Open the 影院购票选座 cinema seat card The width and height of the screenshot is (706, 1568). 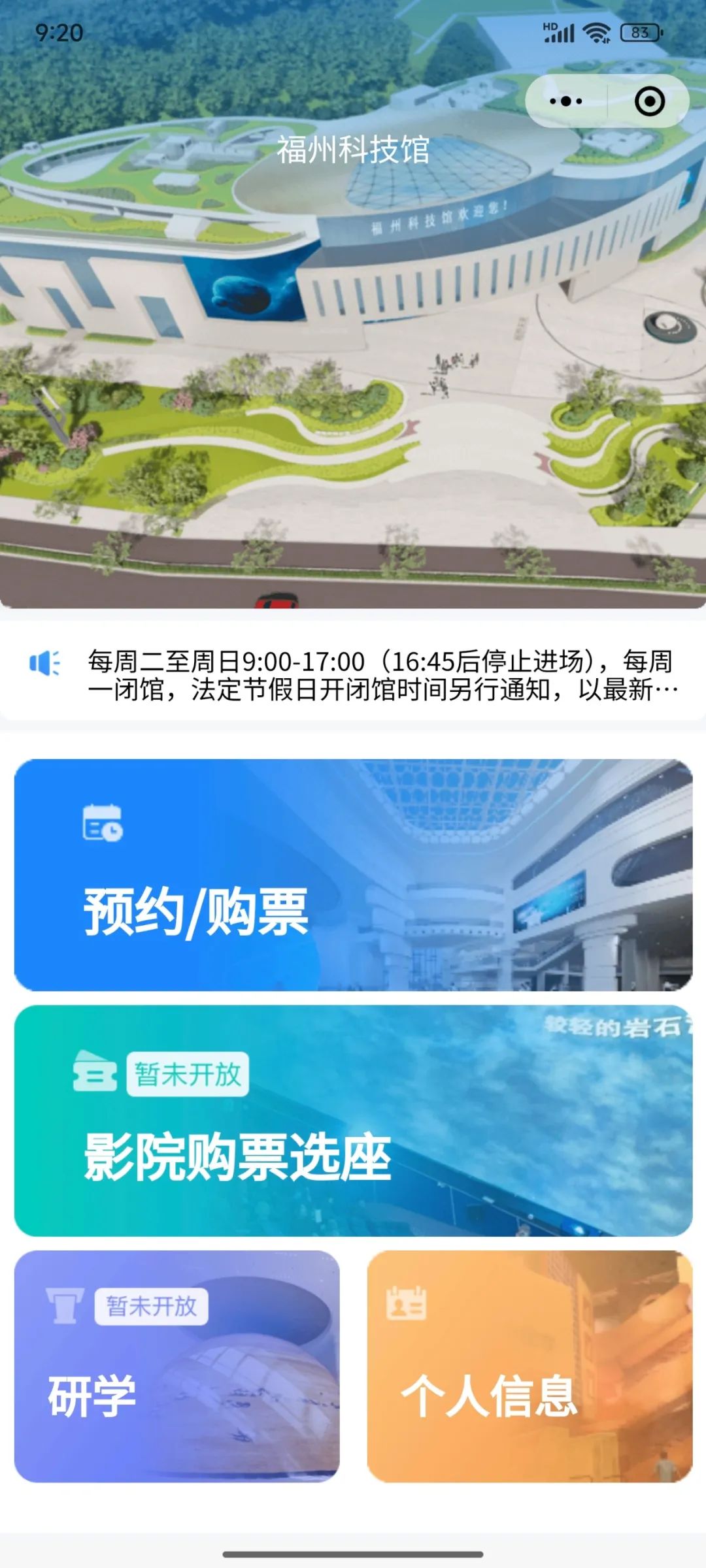click(353, 1120)
